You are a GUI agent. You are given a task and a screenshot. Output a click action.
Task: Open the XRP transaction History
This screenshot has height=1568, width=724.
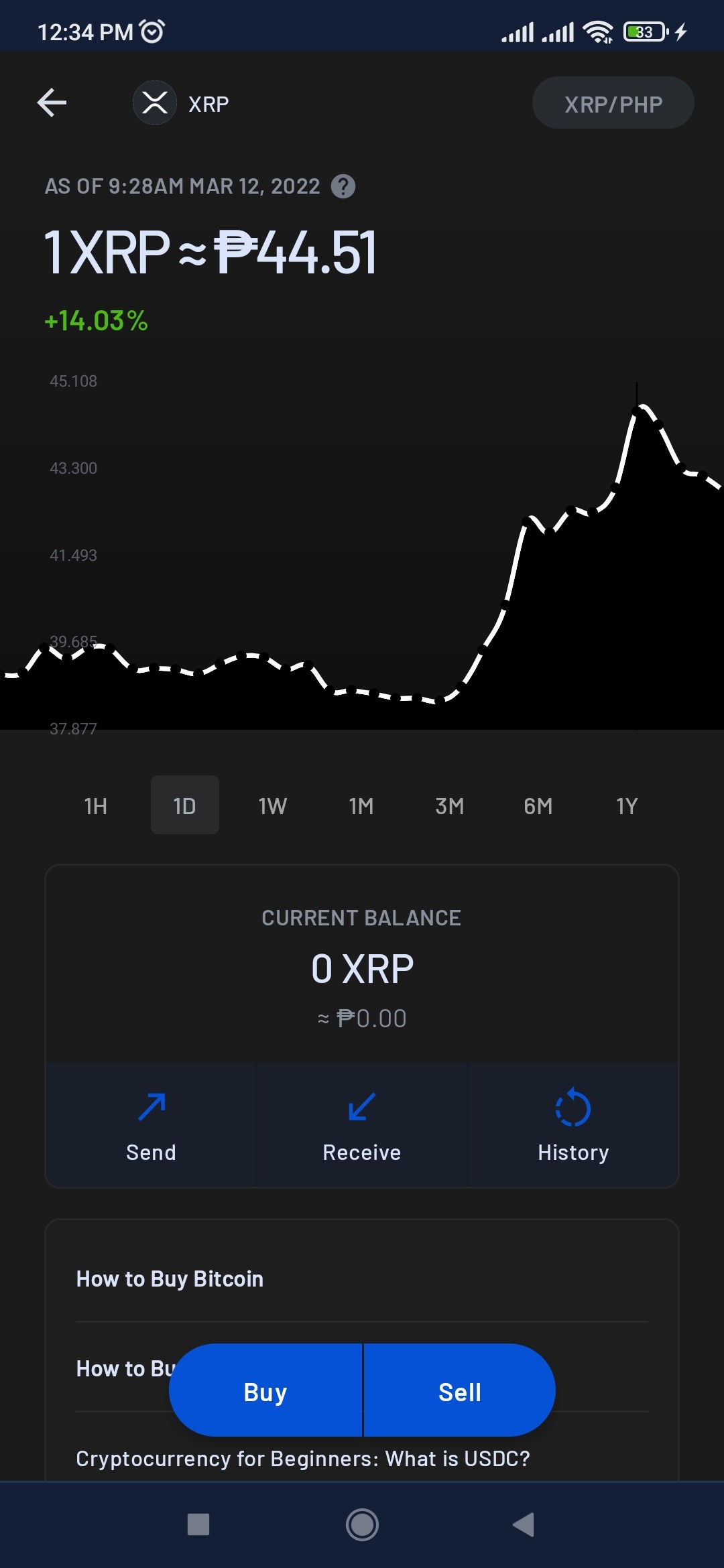coord(573,1124)
